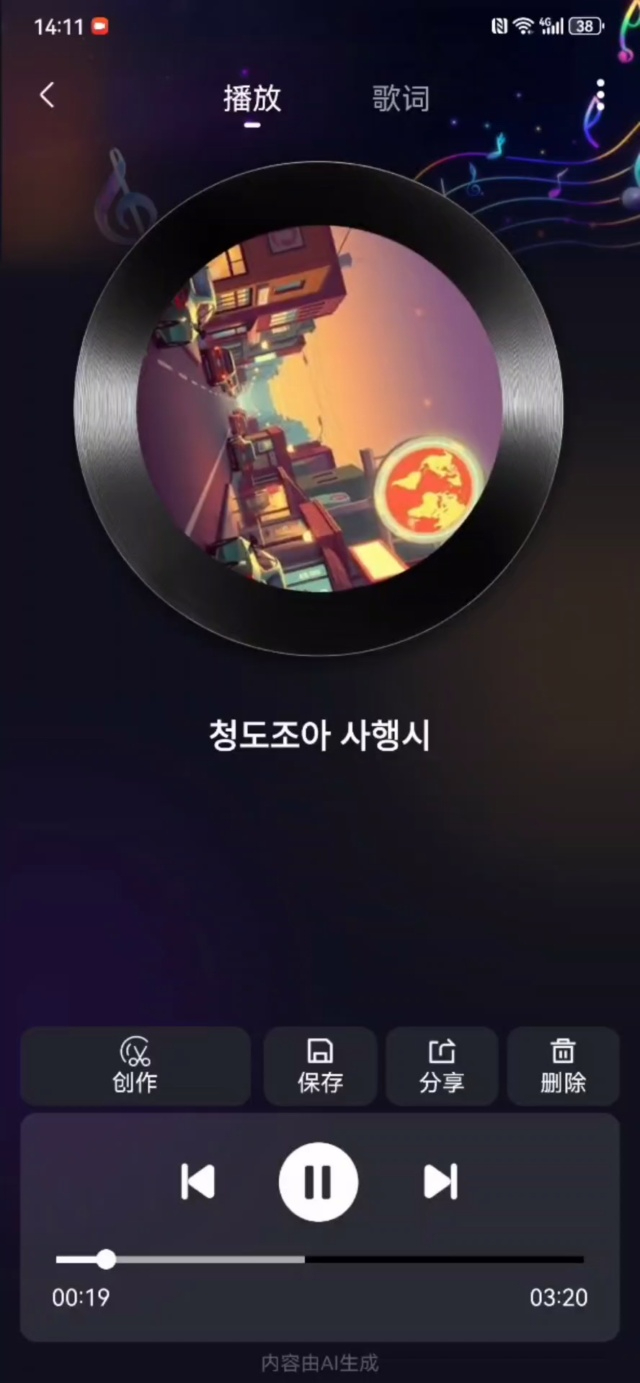This screenshot has height=1383, width=640.
Task: Tap the 创作 create button
Action: click(135, 1066)
